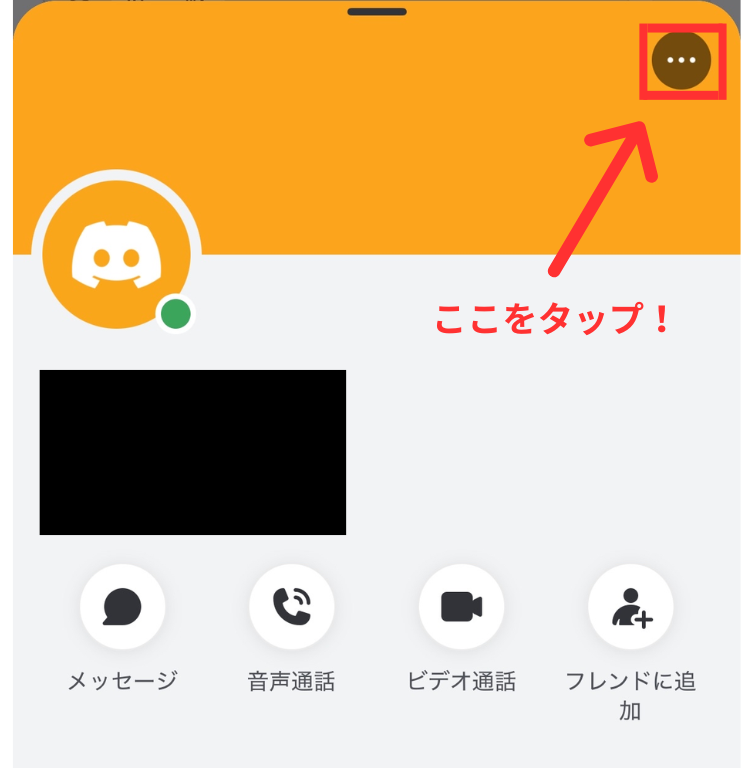Add friend with フレンドに追加 button
The width and height of the screenshot is (753, 768).
[630, 607]
